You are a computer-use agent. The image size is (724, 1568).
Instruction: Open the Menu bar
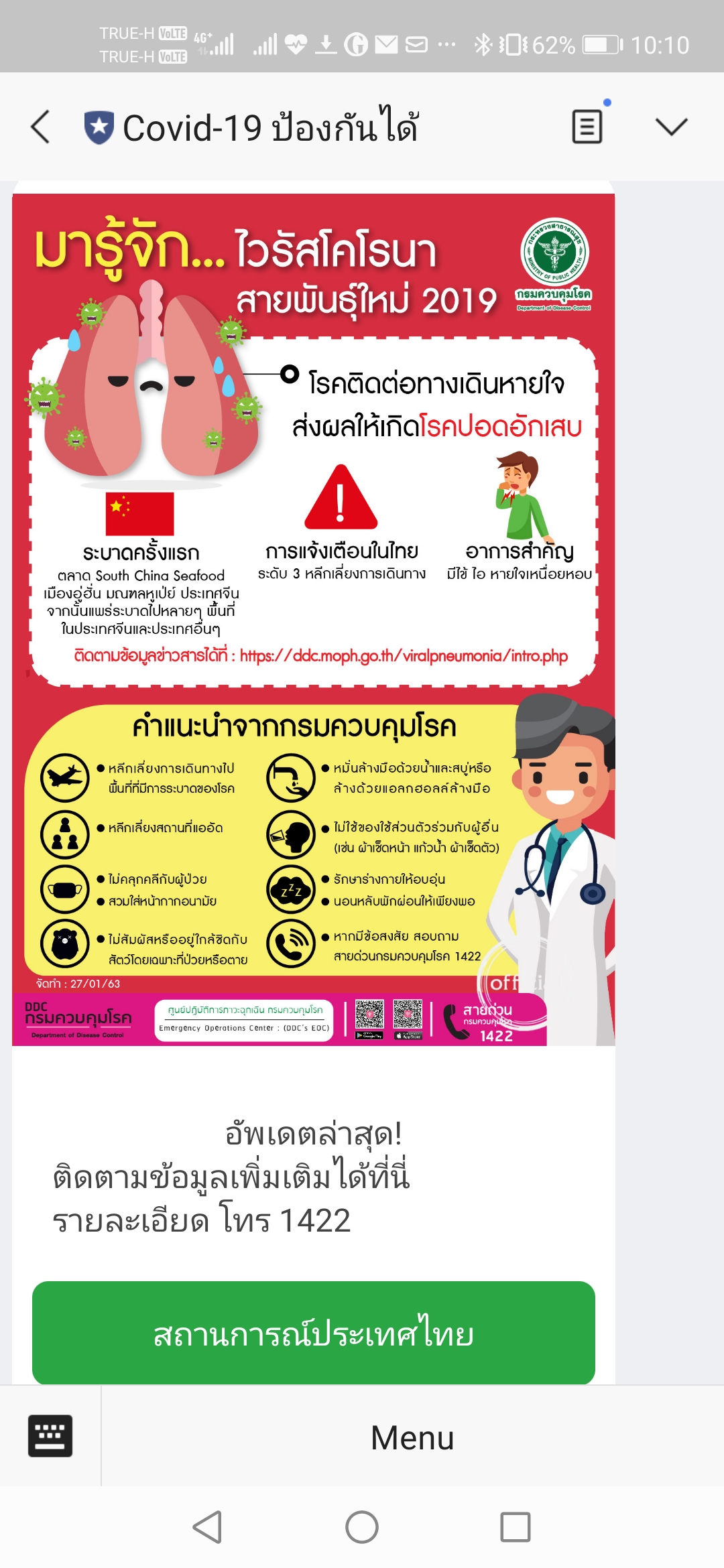tap(412, 1437)
